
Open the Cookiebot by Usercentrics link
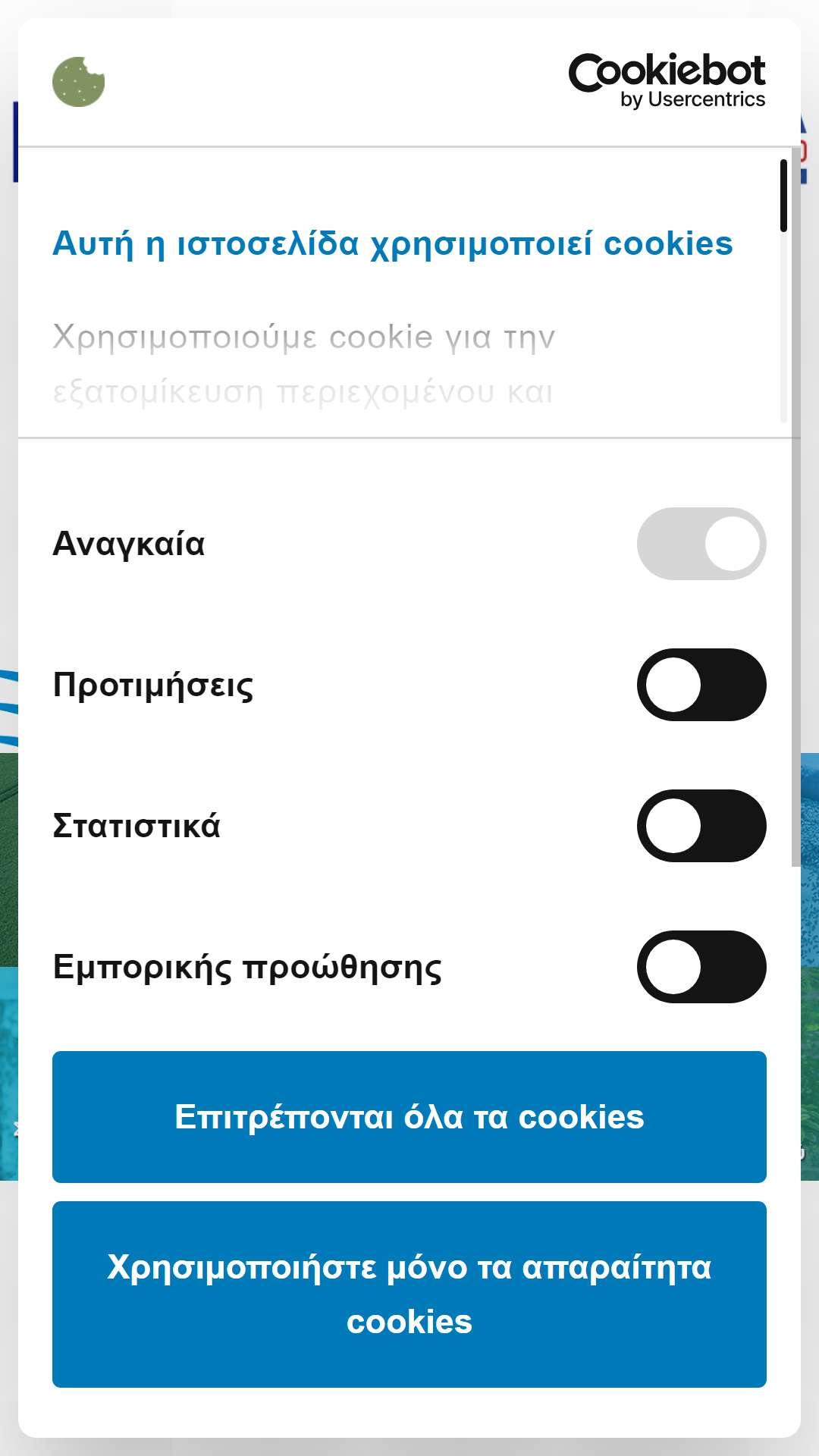[x=667, y=81]
